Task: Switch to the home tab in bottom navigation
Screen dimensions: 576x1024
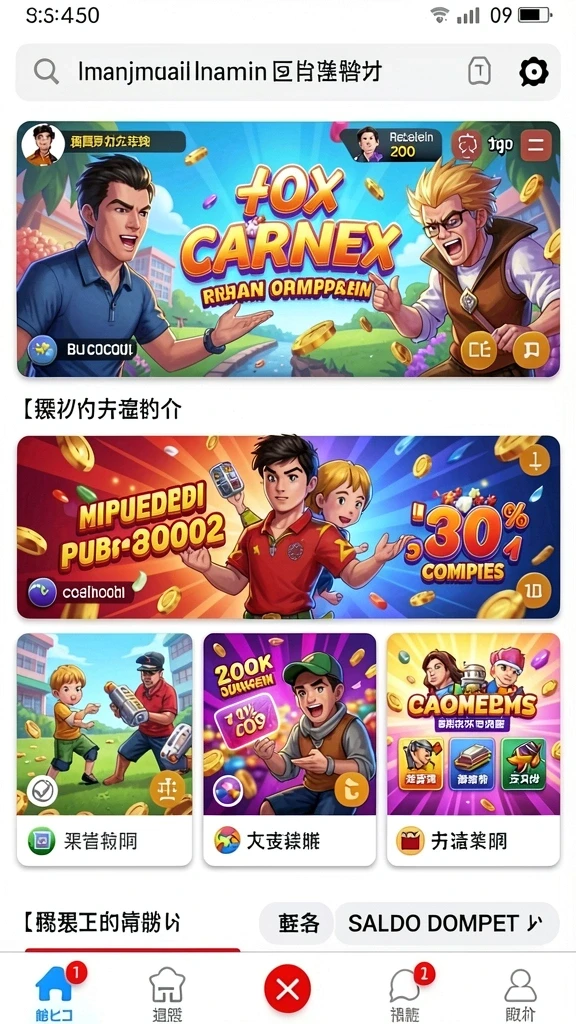Action: pyautogui.click(x=56, y=993)
